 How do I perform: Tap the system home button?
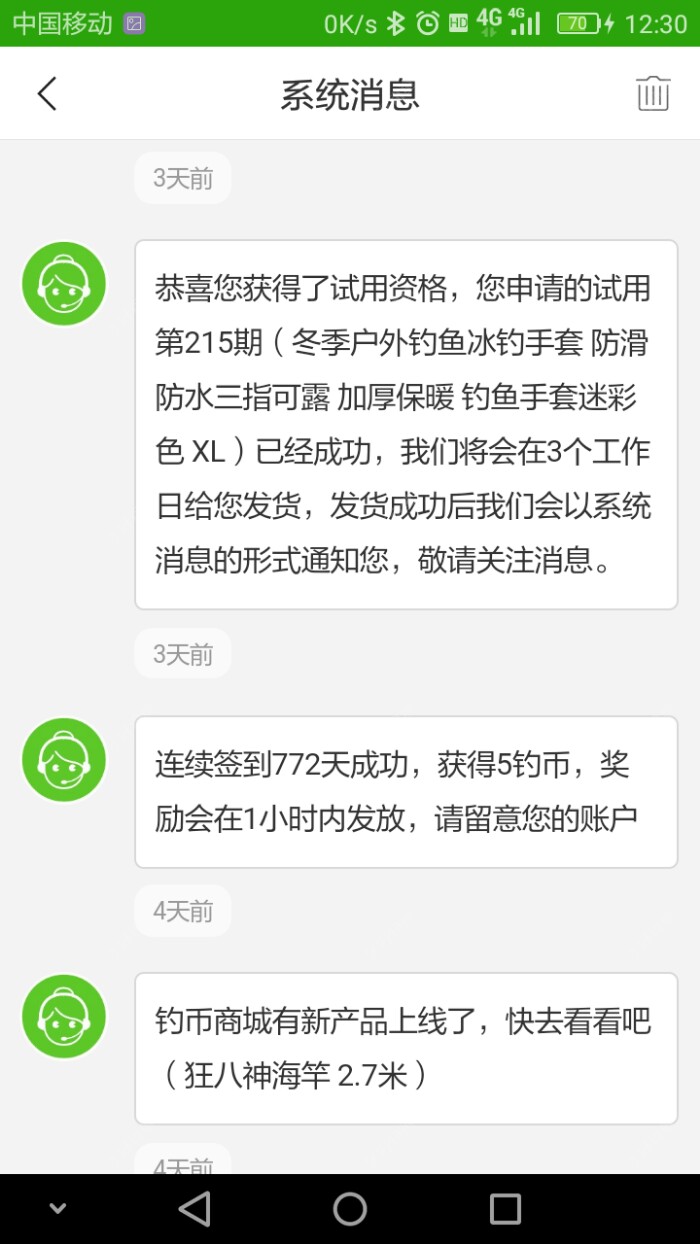(350, 1208)
